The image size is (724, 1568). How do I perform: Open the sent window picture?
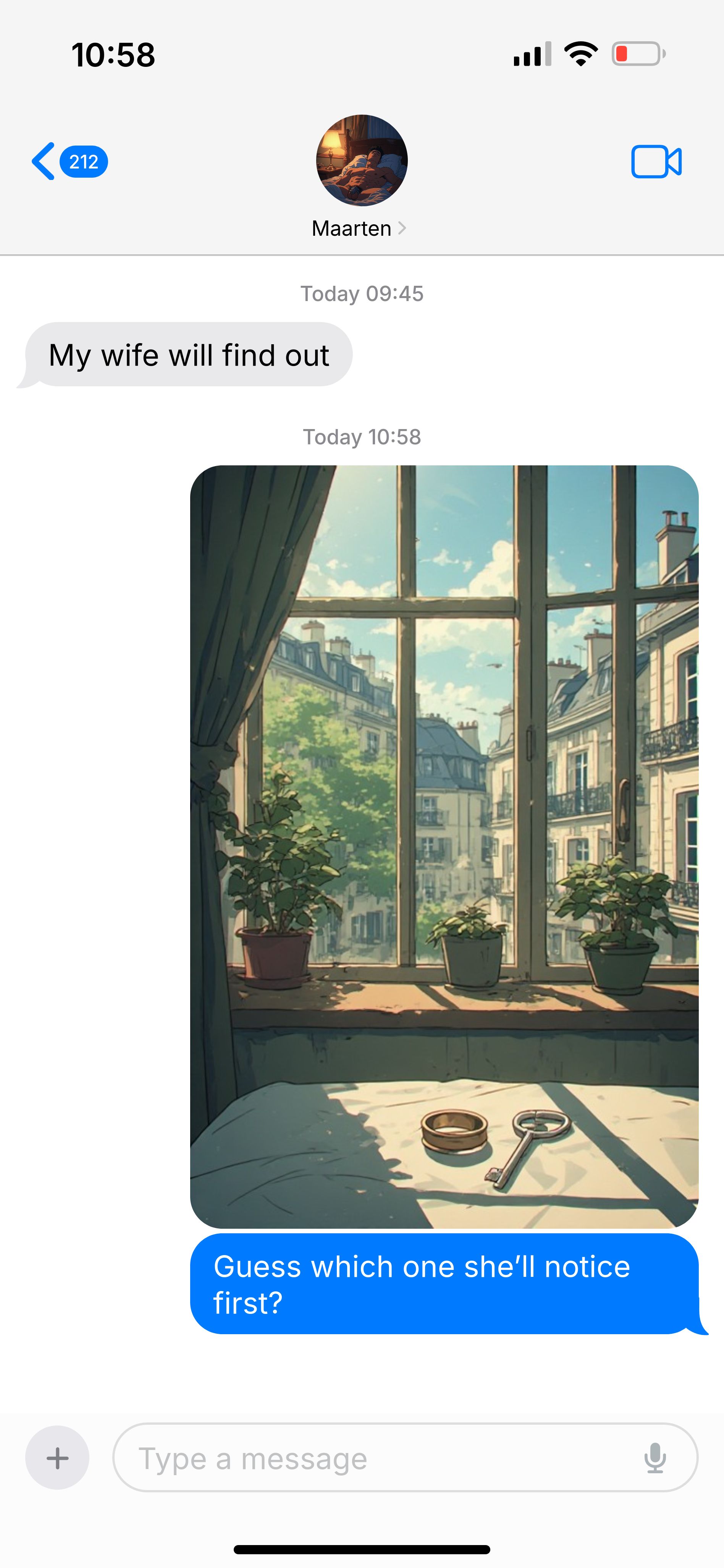(444, 846)
